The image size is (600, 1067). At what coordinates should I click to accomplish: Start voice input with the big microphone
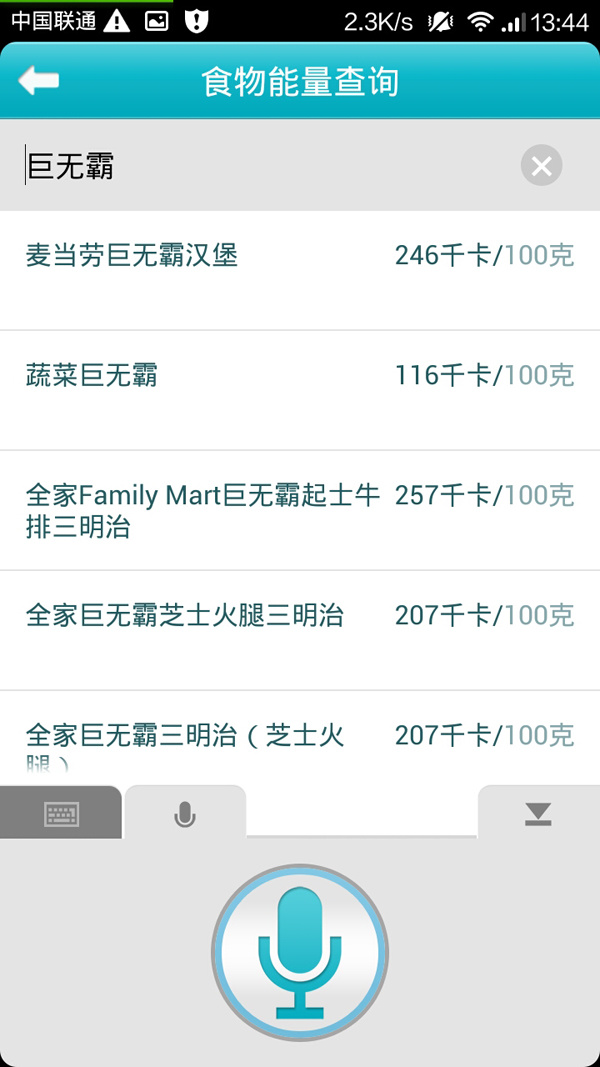coord(300,952)
